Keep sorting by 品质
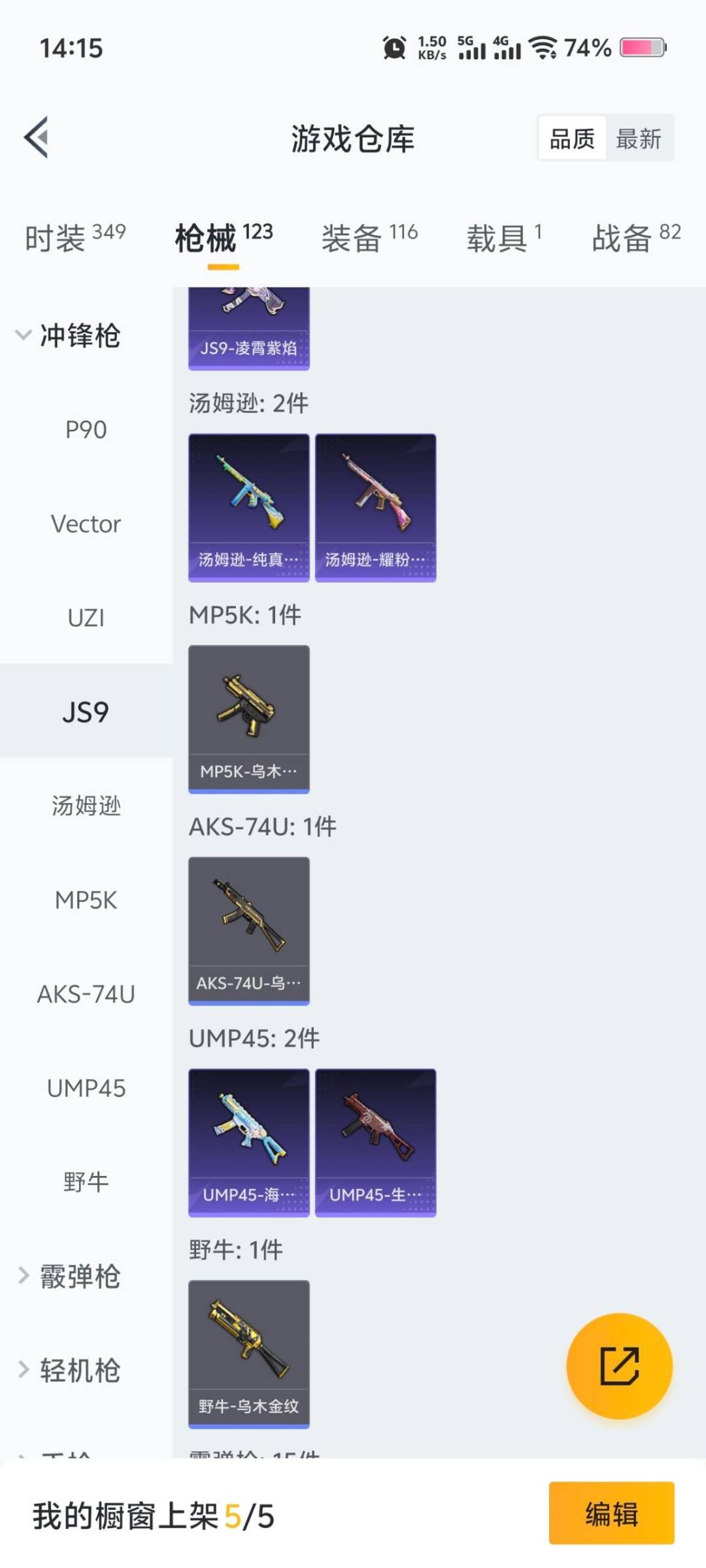 coord(571,138)
